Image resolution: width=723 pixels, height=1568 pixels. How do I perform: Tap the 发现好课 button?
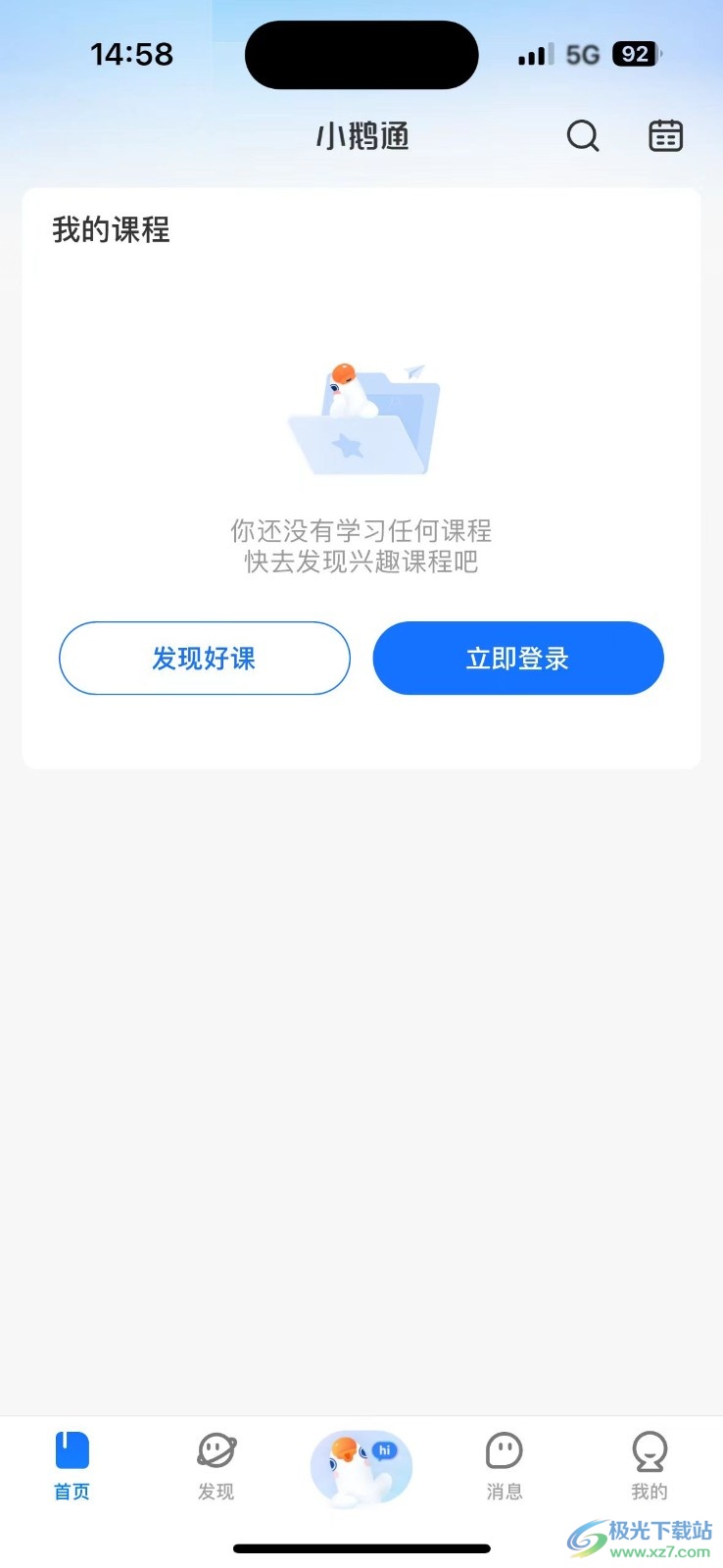(205, 659)
